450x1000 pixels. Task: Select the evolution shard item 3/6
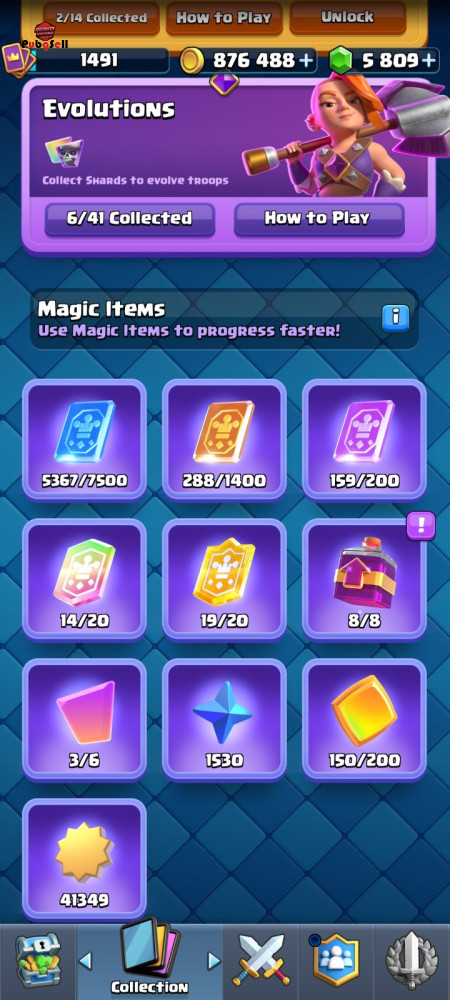pyautogui.click(x=84, y=719)
